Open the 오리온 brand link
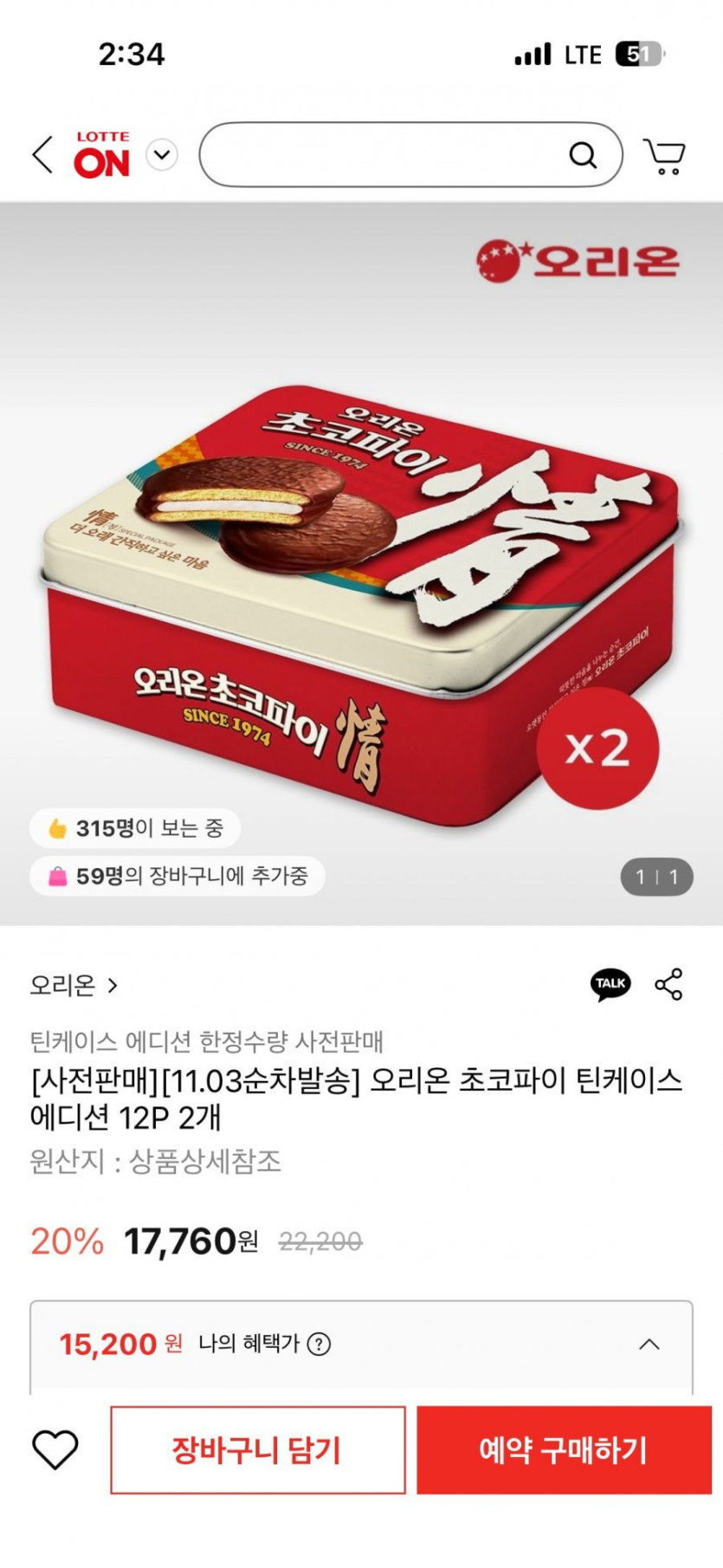Viewport: 723px width, 1568px height. [74, 985]
